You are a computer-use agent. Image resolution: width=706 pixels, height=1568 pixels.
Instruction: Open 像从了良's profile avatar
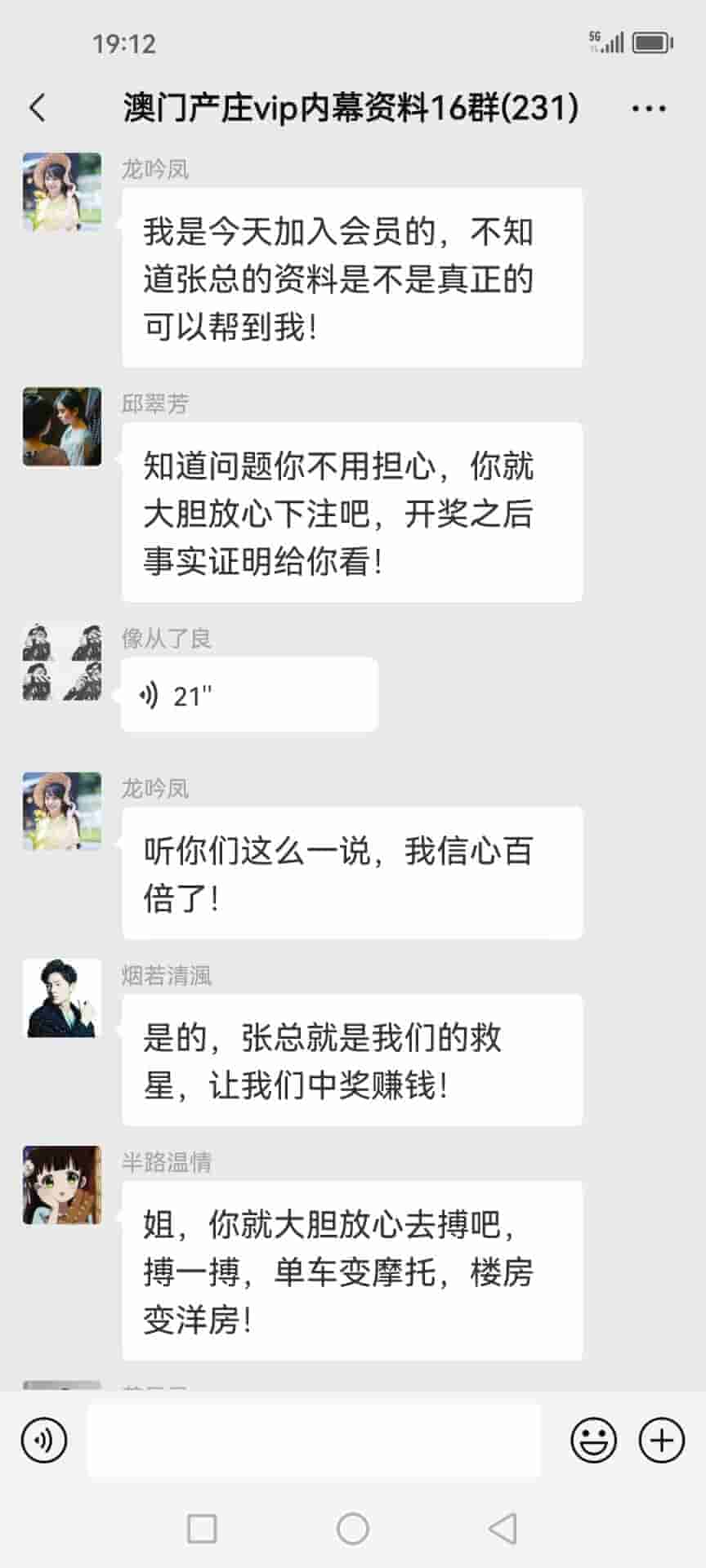click(x=62, y=662)
